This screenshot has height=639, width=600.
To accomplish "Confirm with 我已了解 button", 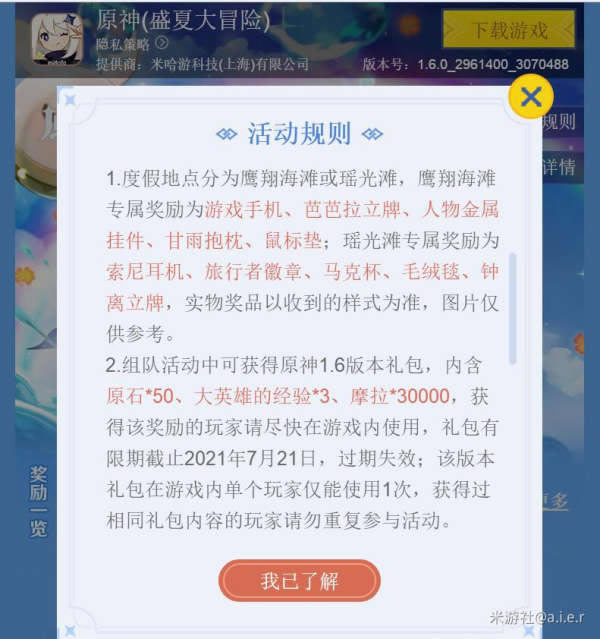I will (x=299, y=581).
